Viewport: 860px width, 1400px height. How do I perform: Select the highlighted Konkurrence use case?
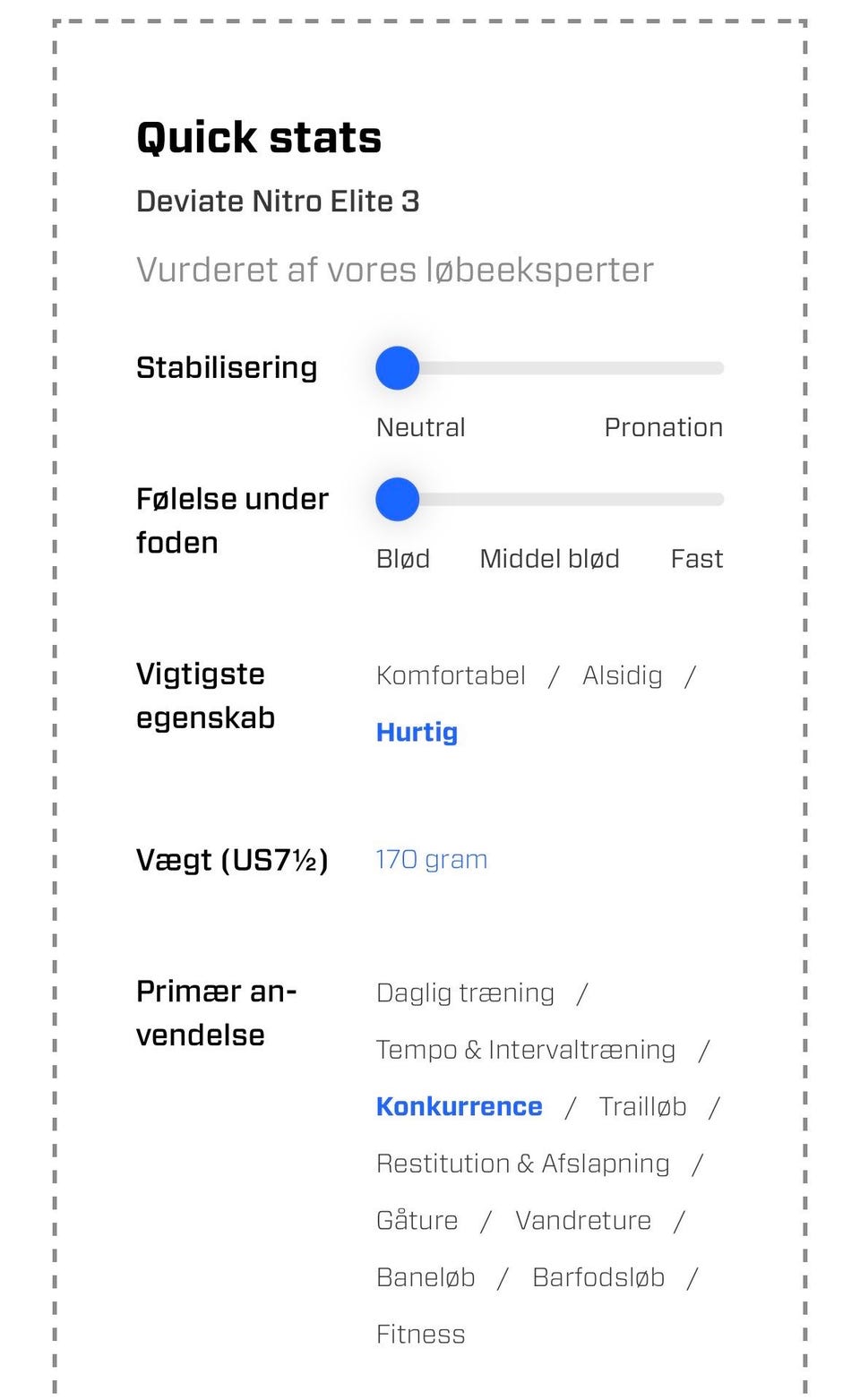pos(459,1107)
